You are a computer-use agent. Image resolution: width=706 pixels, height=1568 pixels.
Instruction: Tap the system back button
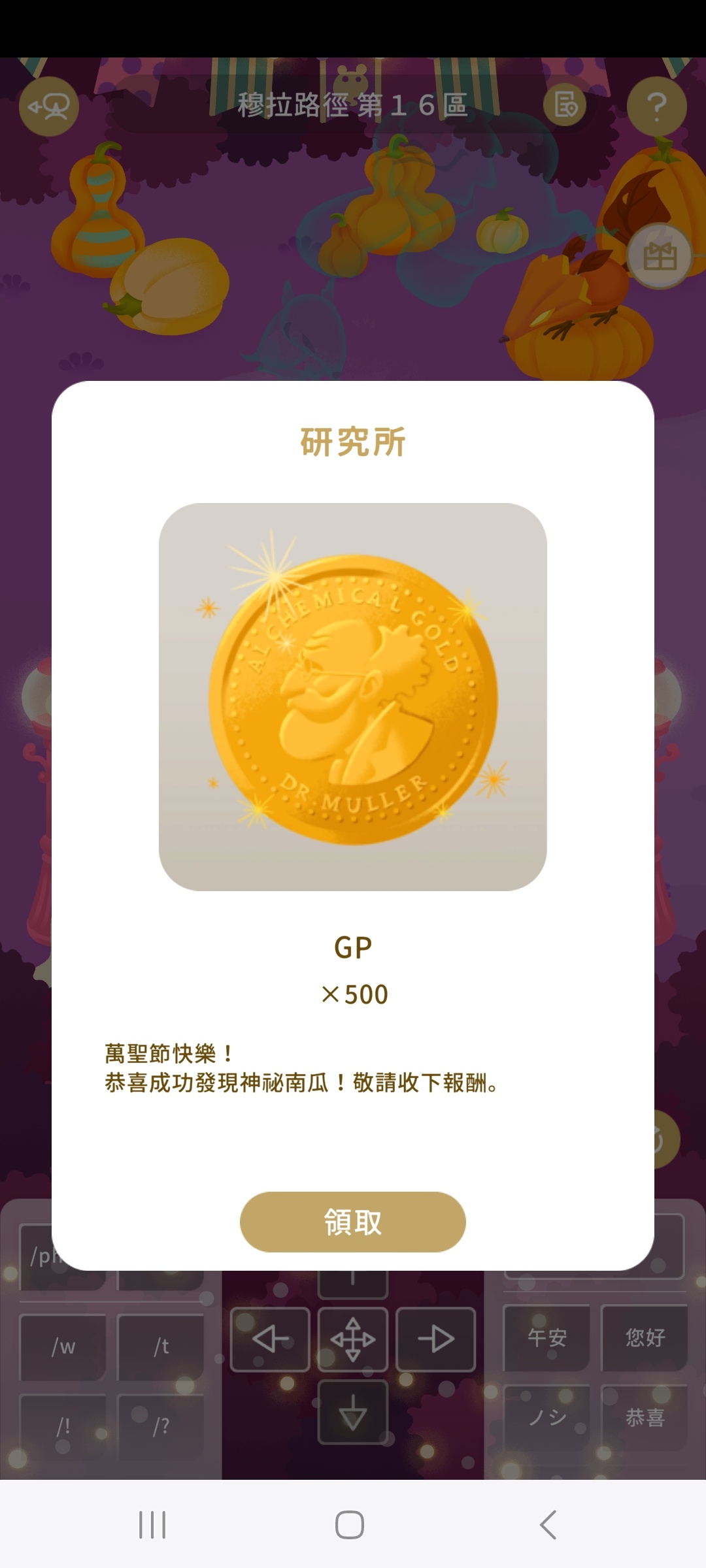pyautogui.click(x=548, y=1525)
